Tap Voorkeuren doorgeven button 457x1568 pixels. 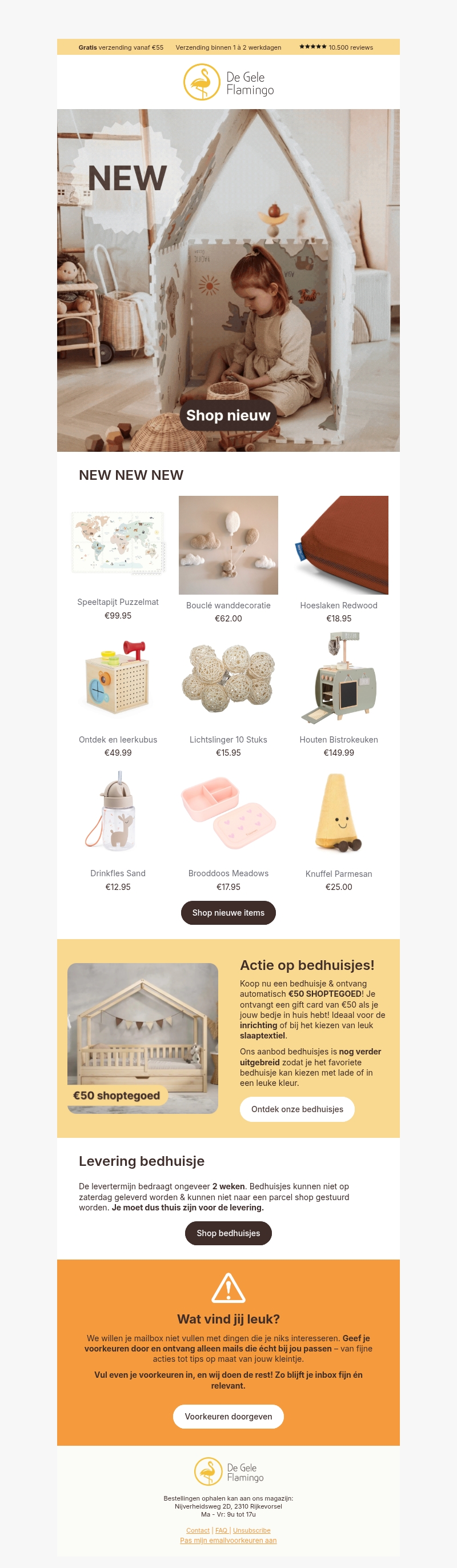tap(228, 1417)
